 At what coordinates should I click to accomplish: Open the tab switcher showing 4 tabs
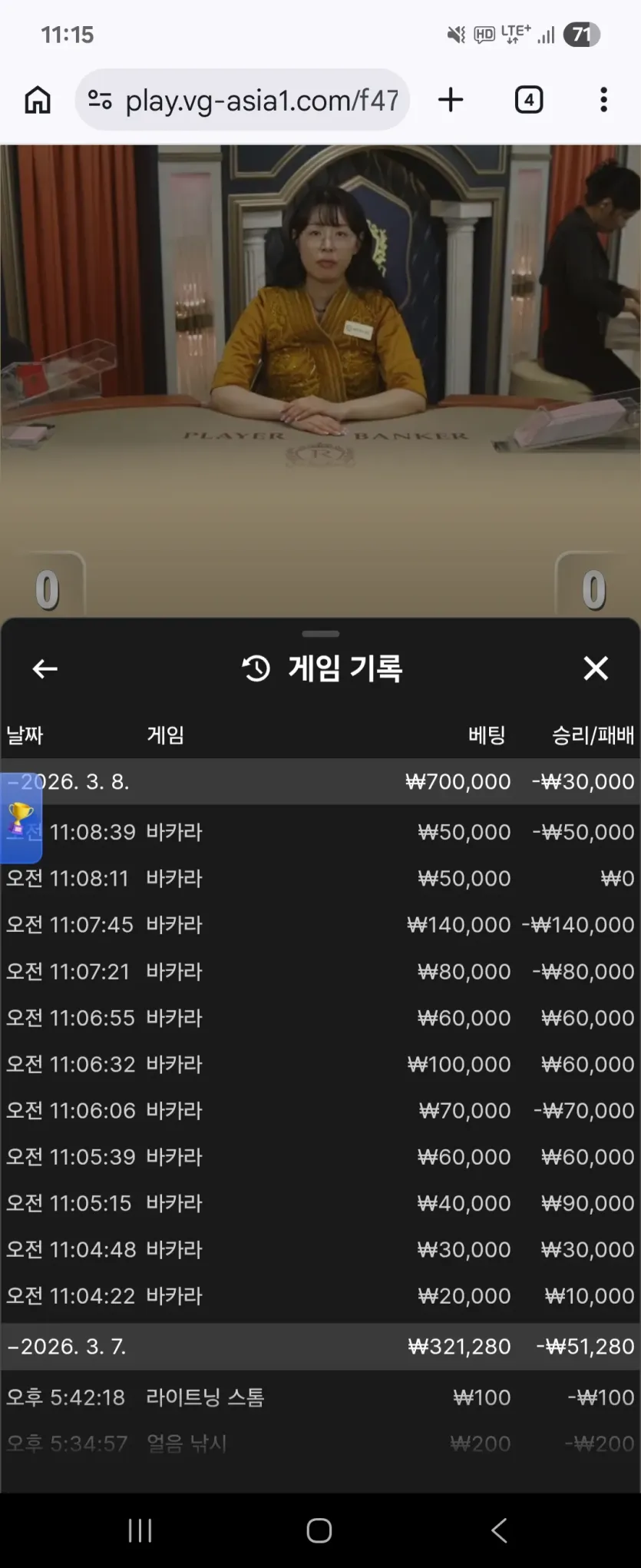pyautogui.click(x=529, y=100)
